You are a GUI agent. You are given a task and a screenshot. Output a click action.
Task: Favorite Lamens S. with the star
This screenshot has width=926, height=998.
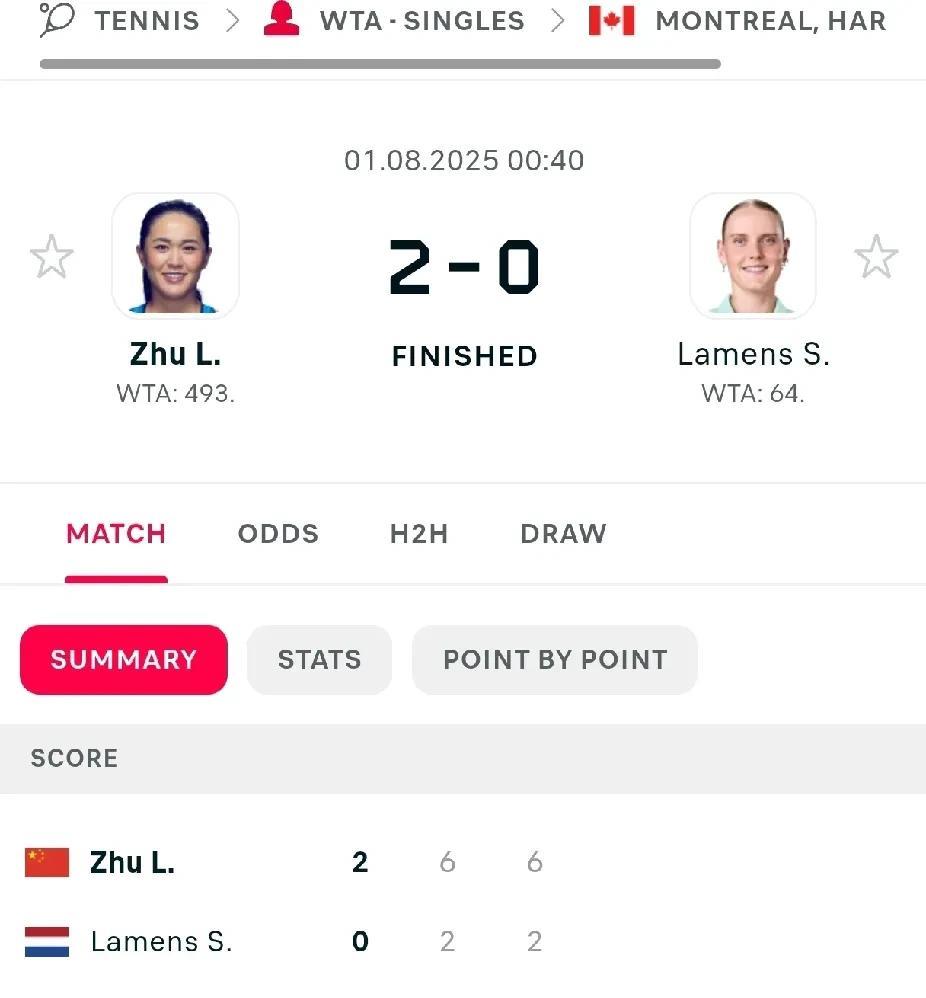coord(876,257)
